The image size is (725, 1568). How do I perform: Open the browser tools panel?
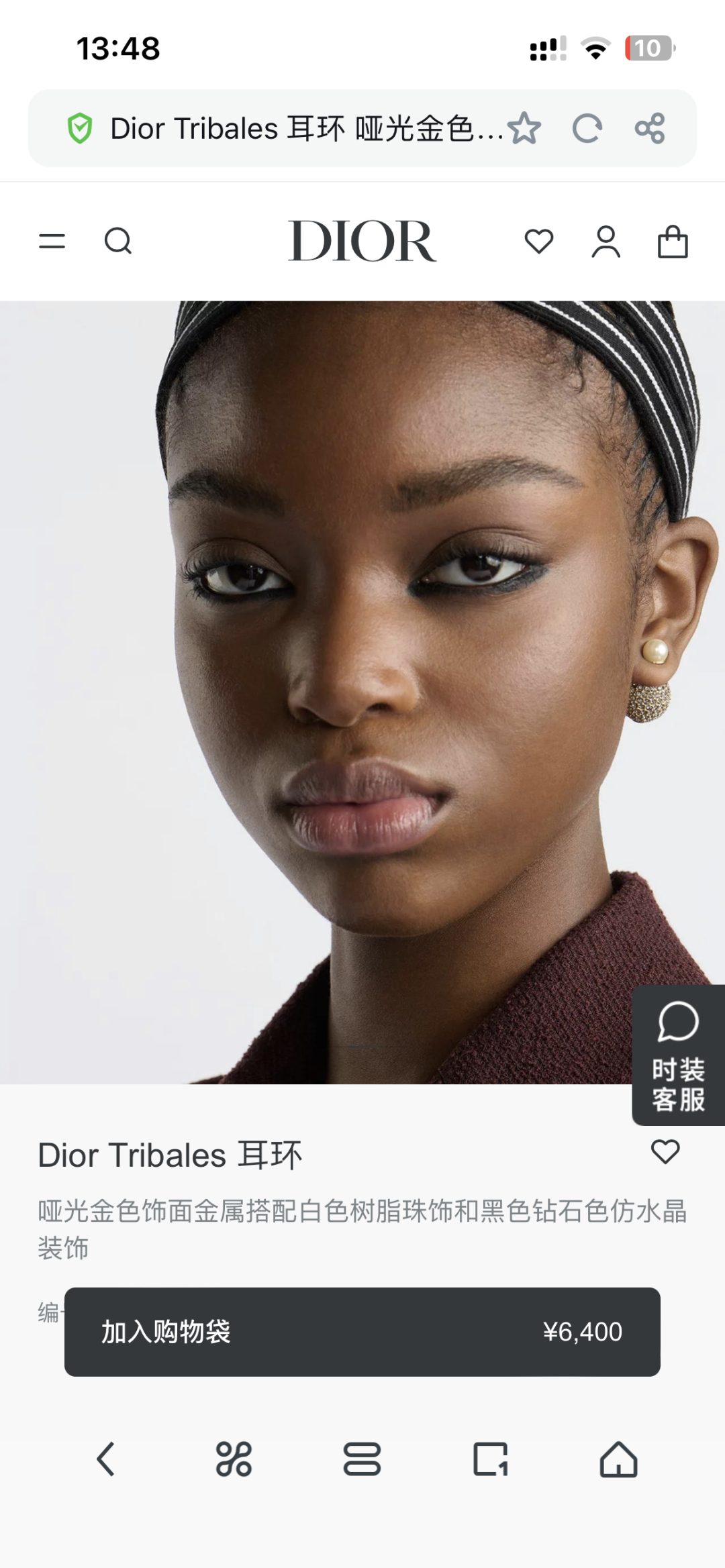click(362, 1459)
